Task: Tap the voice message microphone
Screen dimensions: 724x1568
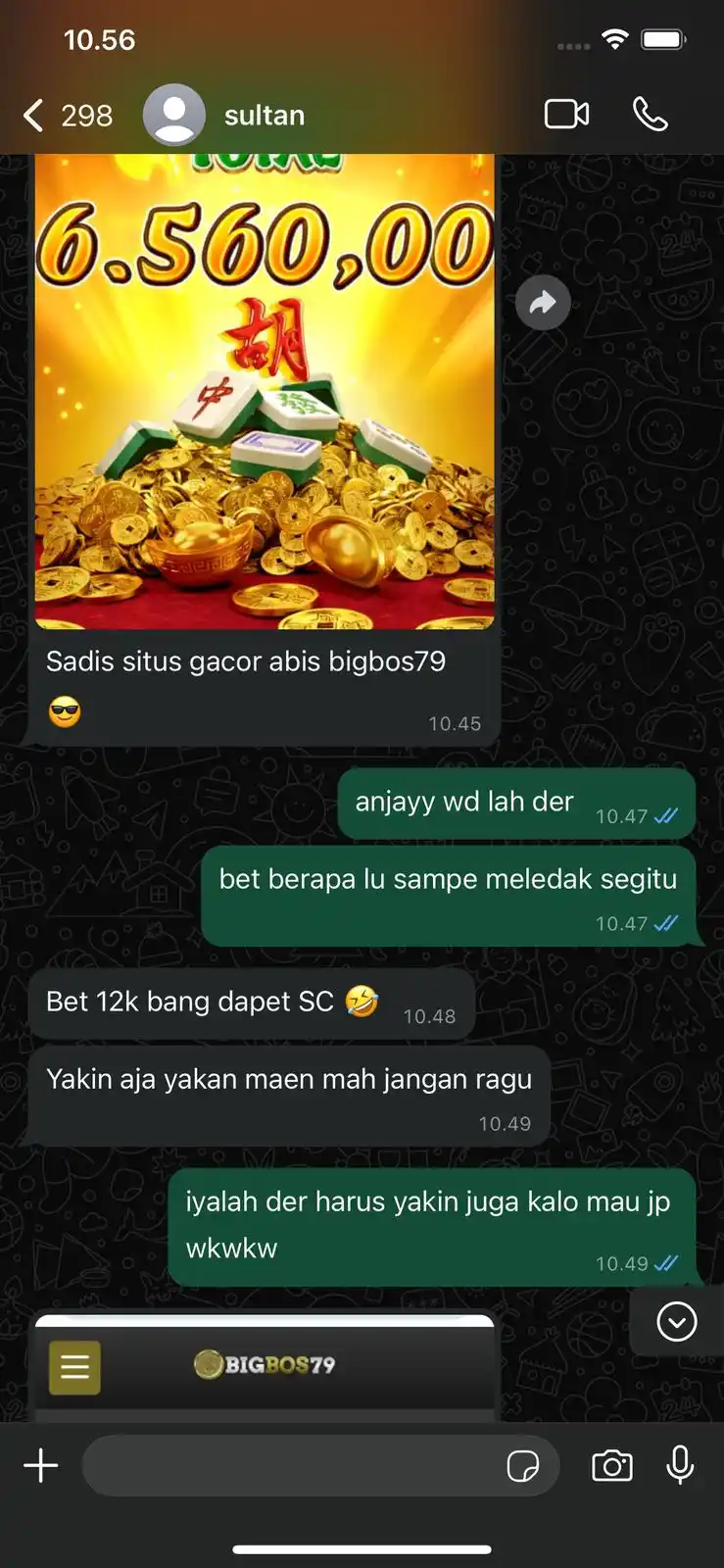Action: pyautogui.click(x=680, y=1466)
